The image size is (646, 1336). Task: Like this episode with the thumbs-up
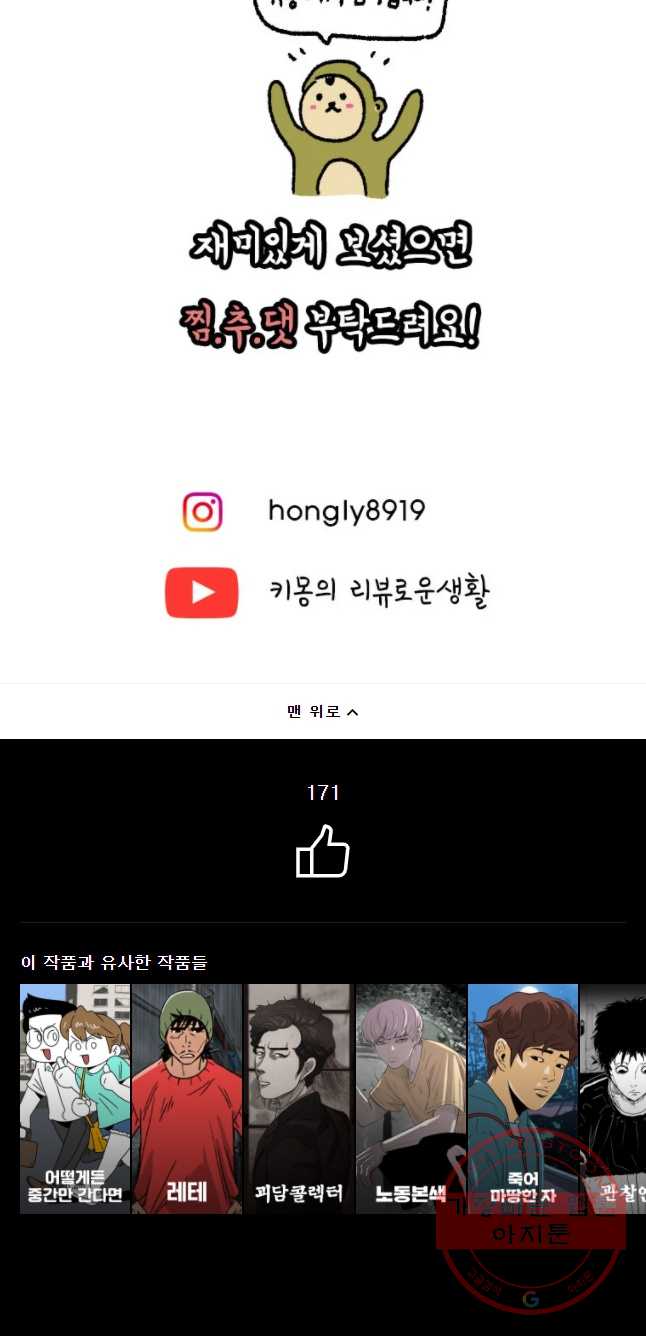[323, 851]
